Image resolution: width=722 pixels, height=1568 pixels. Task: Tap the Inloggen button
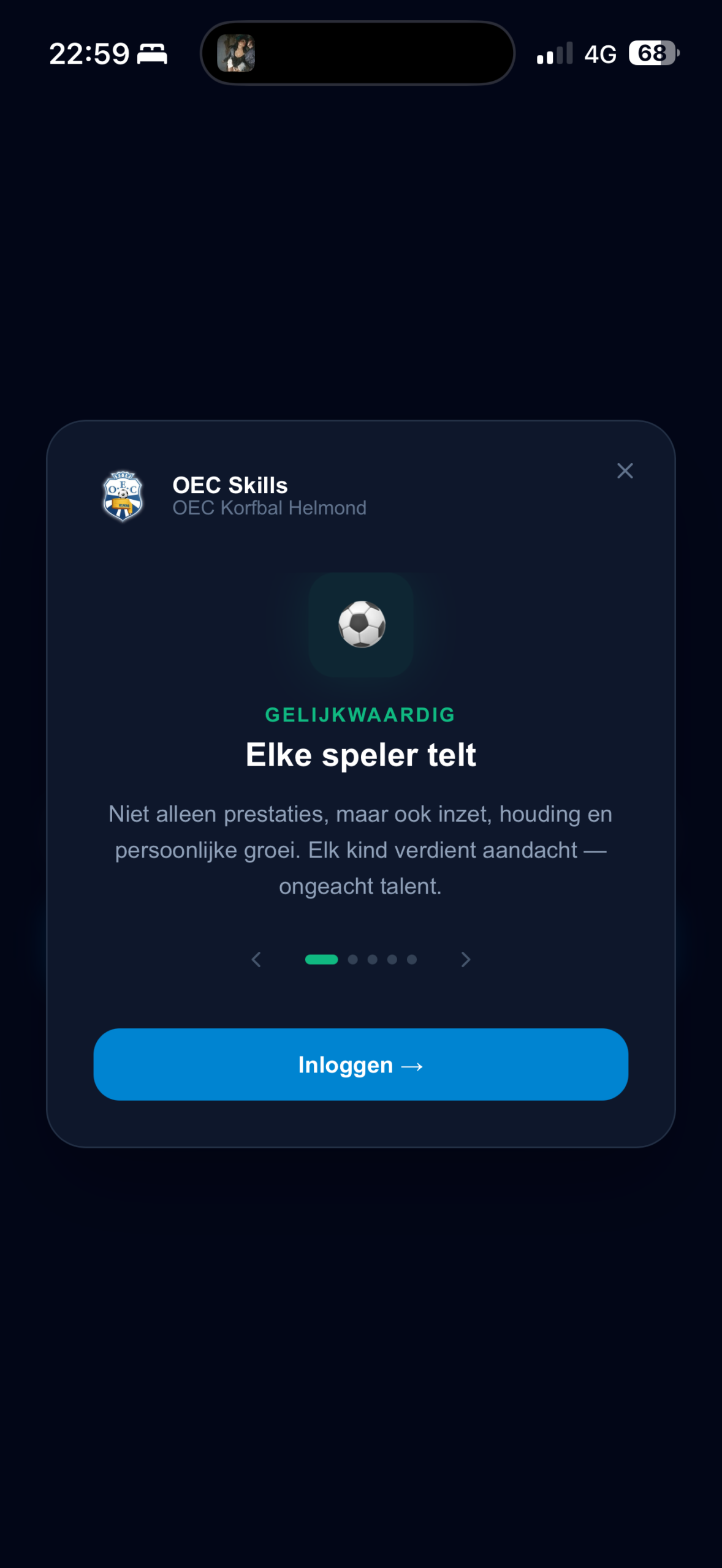360,1065
